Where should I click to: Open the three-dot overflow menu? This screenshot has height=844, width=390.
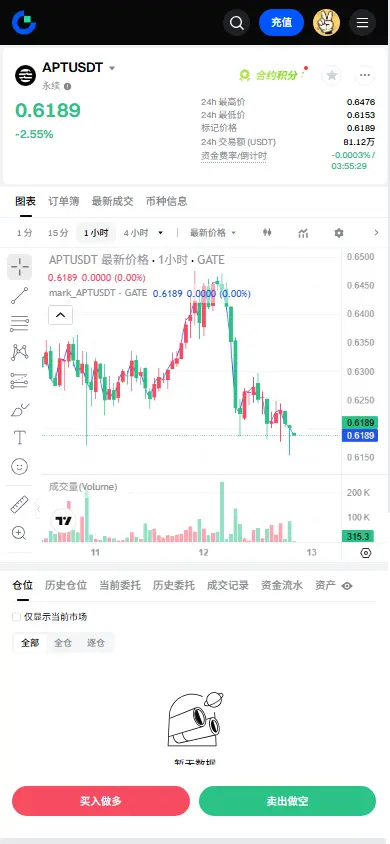point(365,75)
